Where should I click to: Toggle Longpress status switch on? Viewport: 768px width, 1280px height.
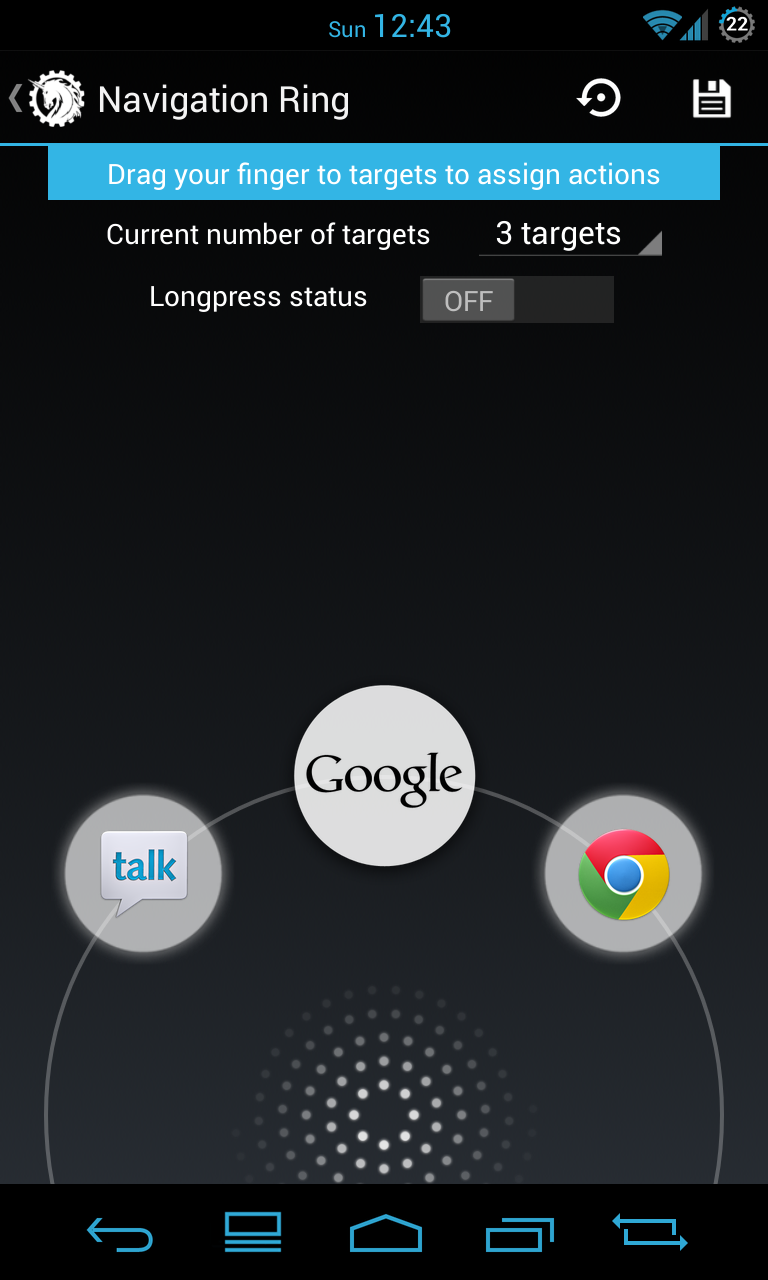click(516, 300)
